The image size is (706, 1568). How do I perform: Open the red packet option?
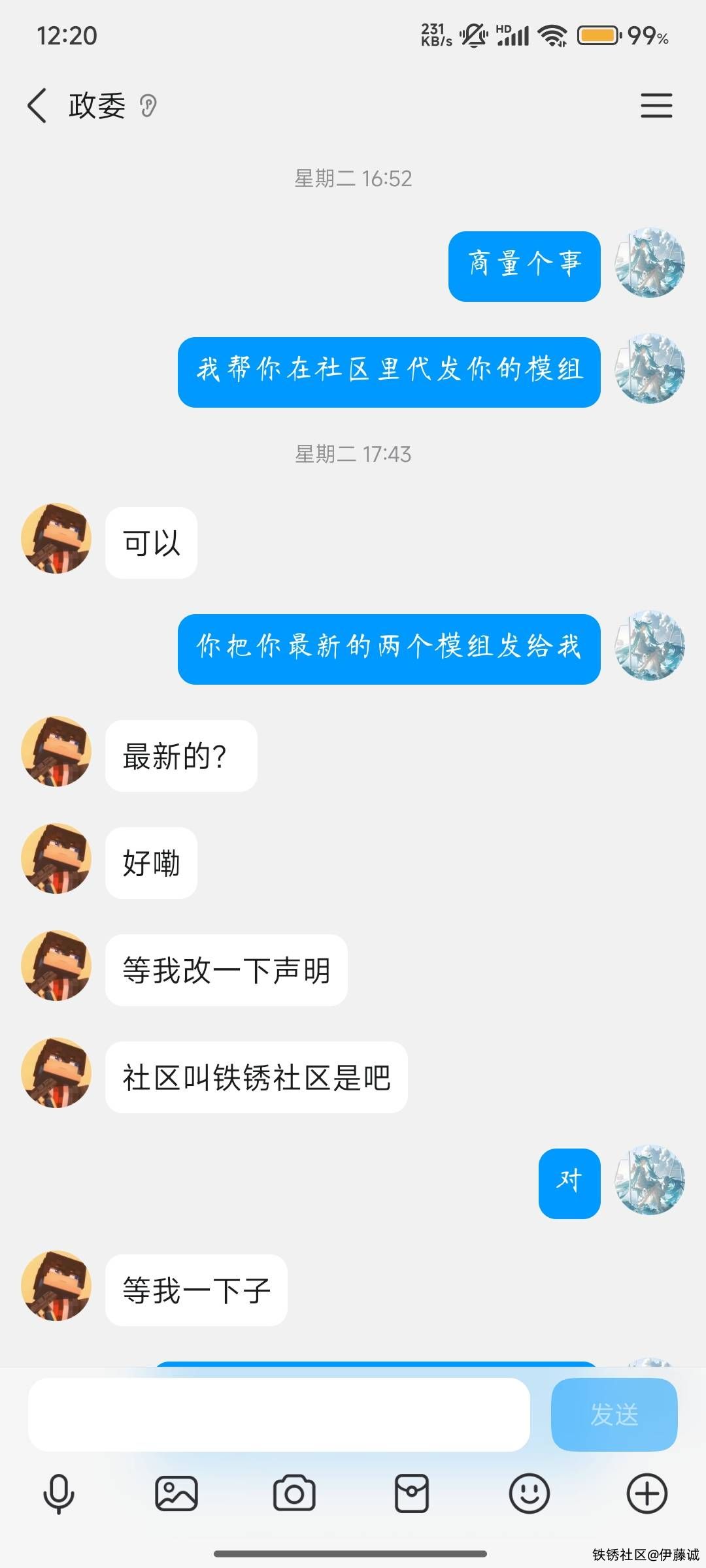(412, 1494)
